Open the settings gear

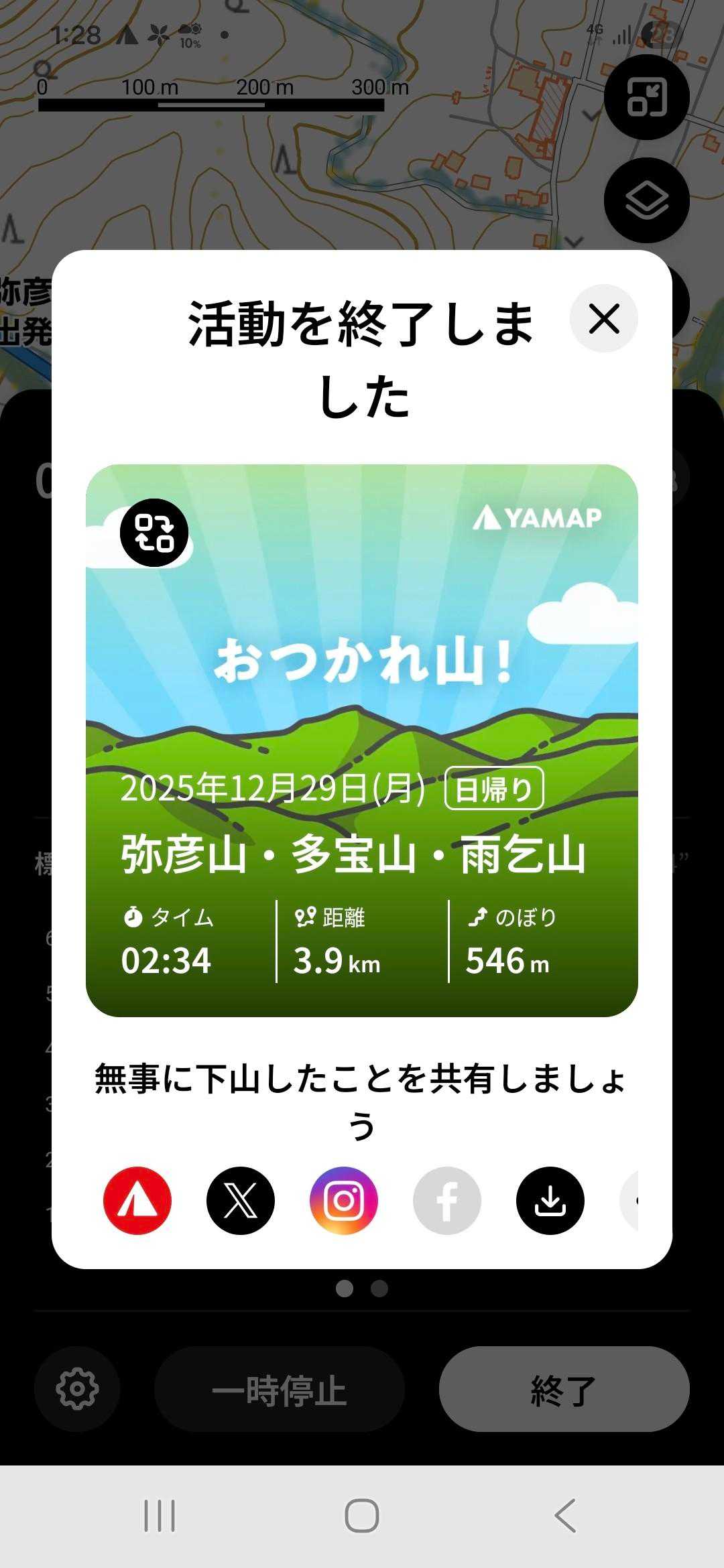(x=77, y=1390)
